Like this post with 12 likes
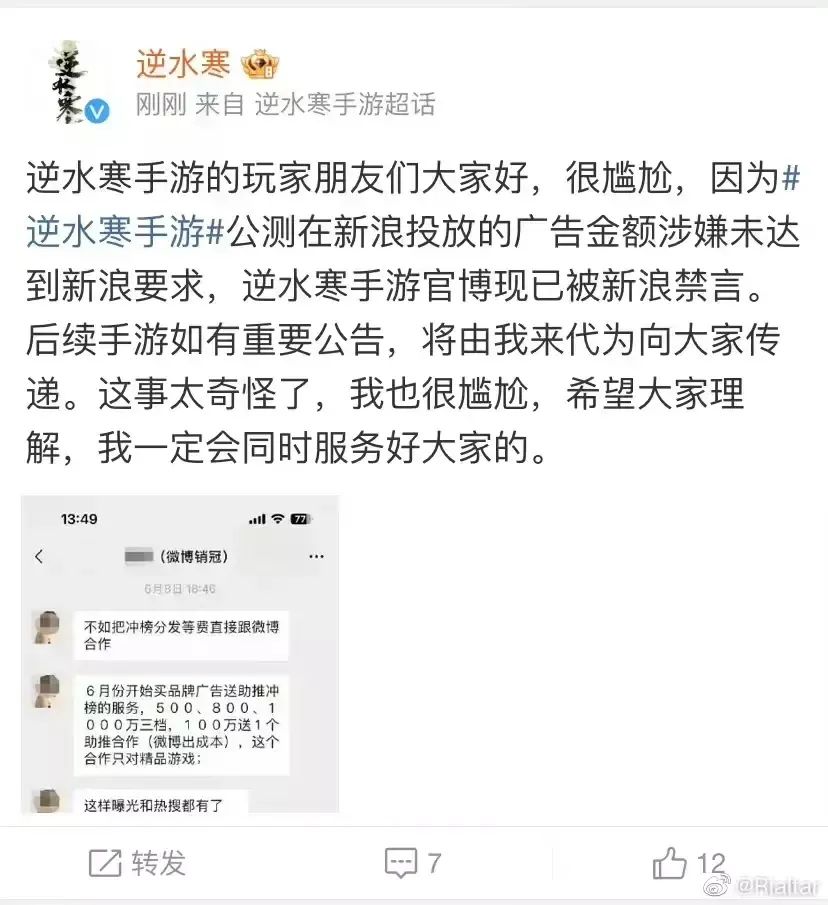Image resolution: width=828 pixels, height=905 pixels. pyautogui.click(x=688, y=862)
